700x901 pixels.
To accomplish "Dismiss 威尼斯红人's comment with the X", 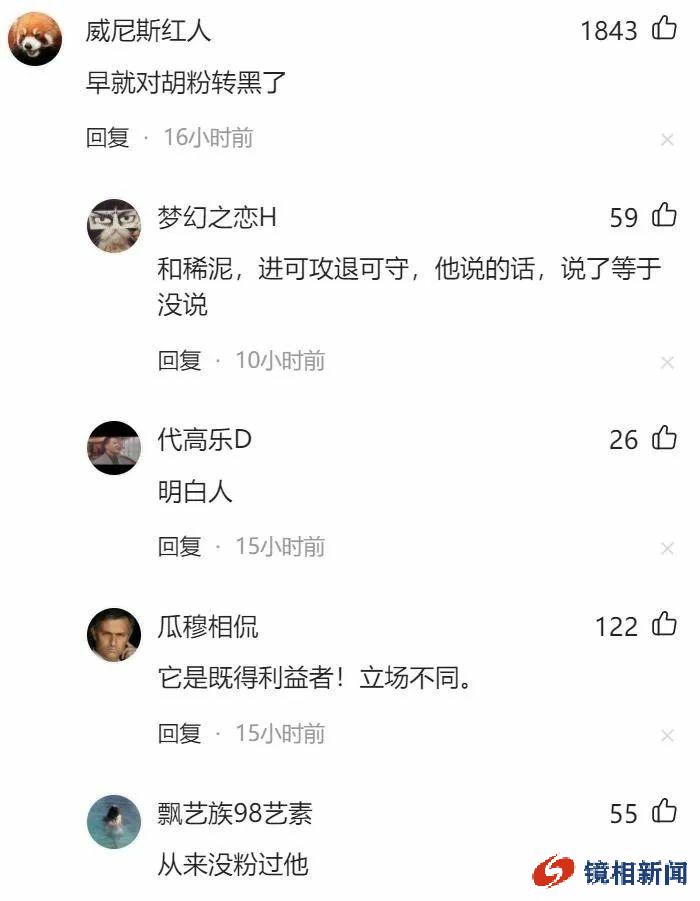I will tap(667, 140).
